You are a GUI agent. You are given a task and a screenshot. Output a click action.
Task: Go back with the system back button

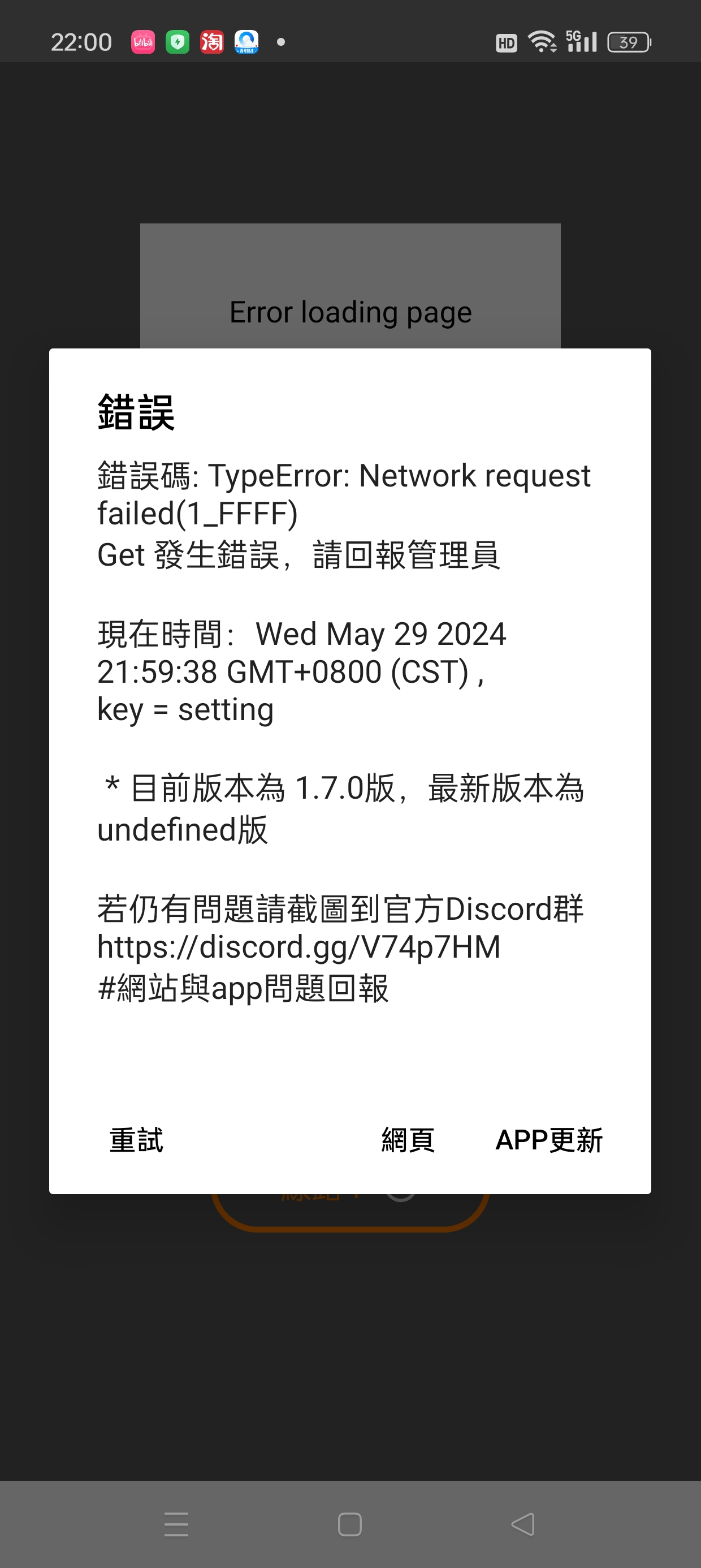point(523,1524)
